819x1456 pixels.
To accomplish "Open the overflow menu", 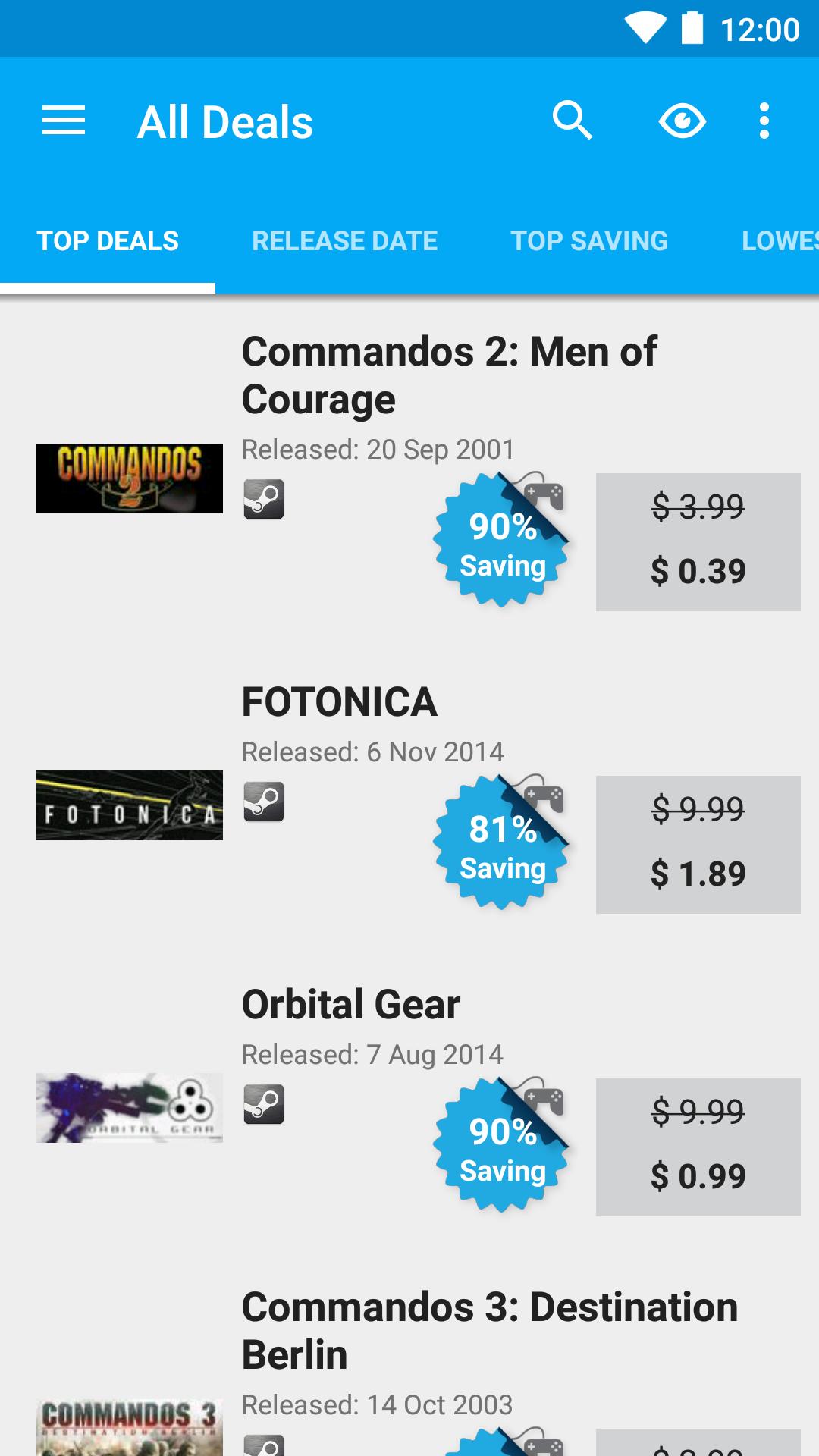I will coord(764,120).
